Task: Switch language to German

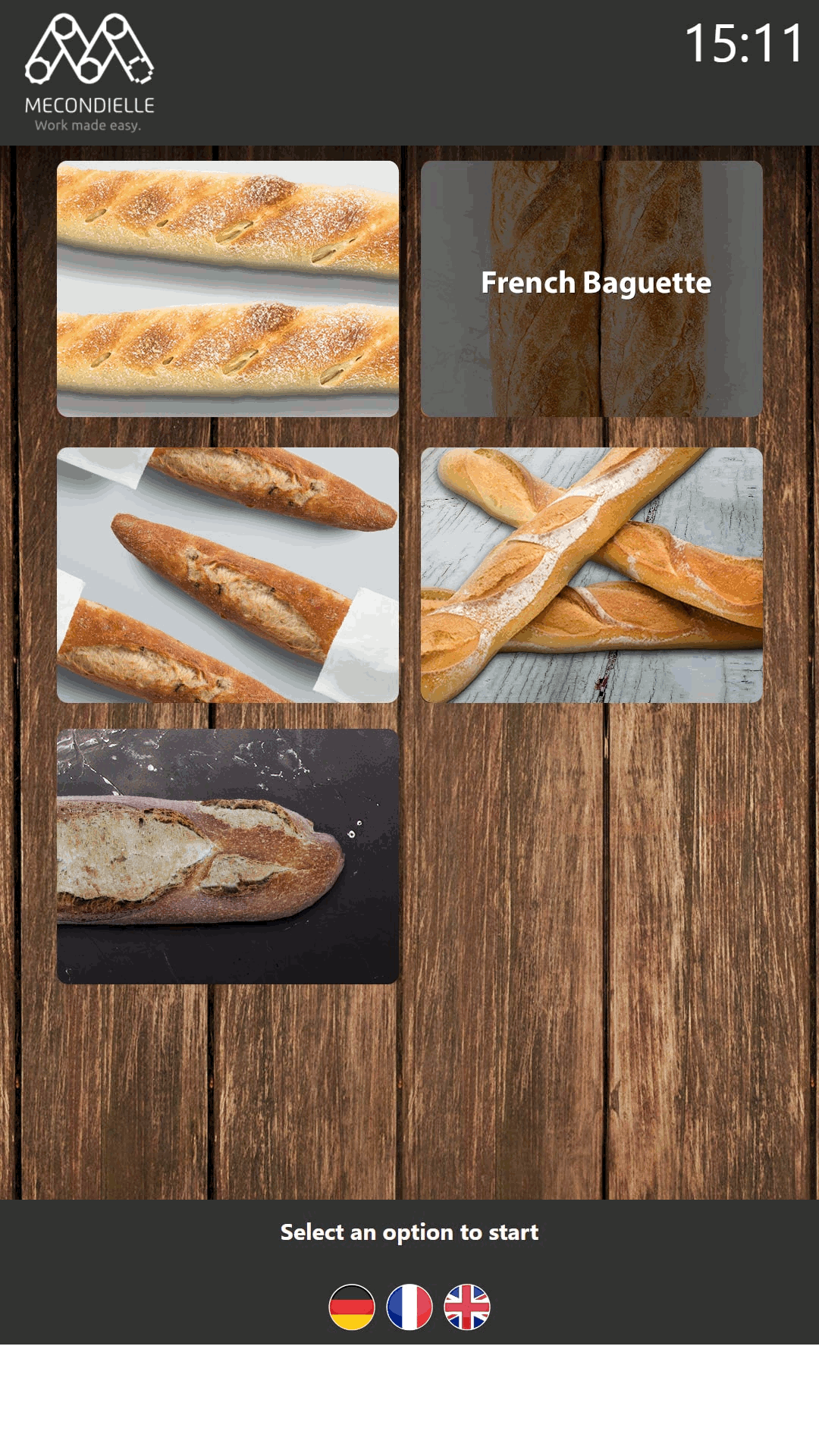Action: (352, 1307)
